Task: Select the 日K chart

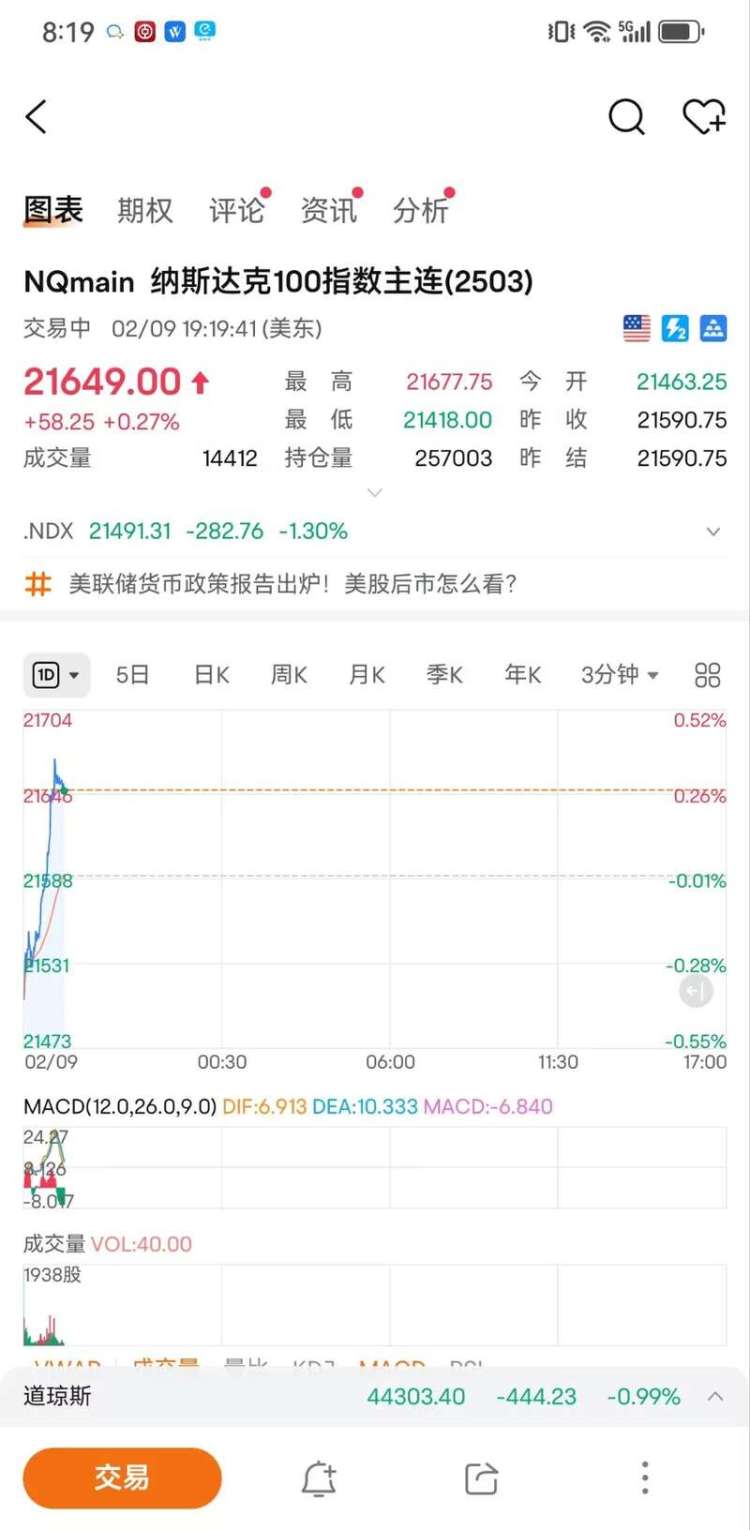Action: 211,676
